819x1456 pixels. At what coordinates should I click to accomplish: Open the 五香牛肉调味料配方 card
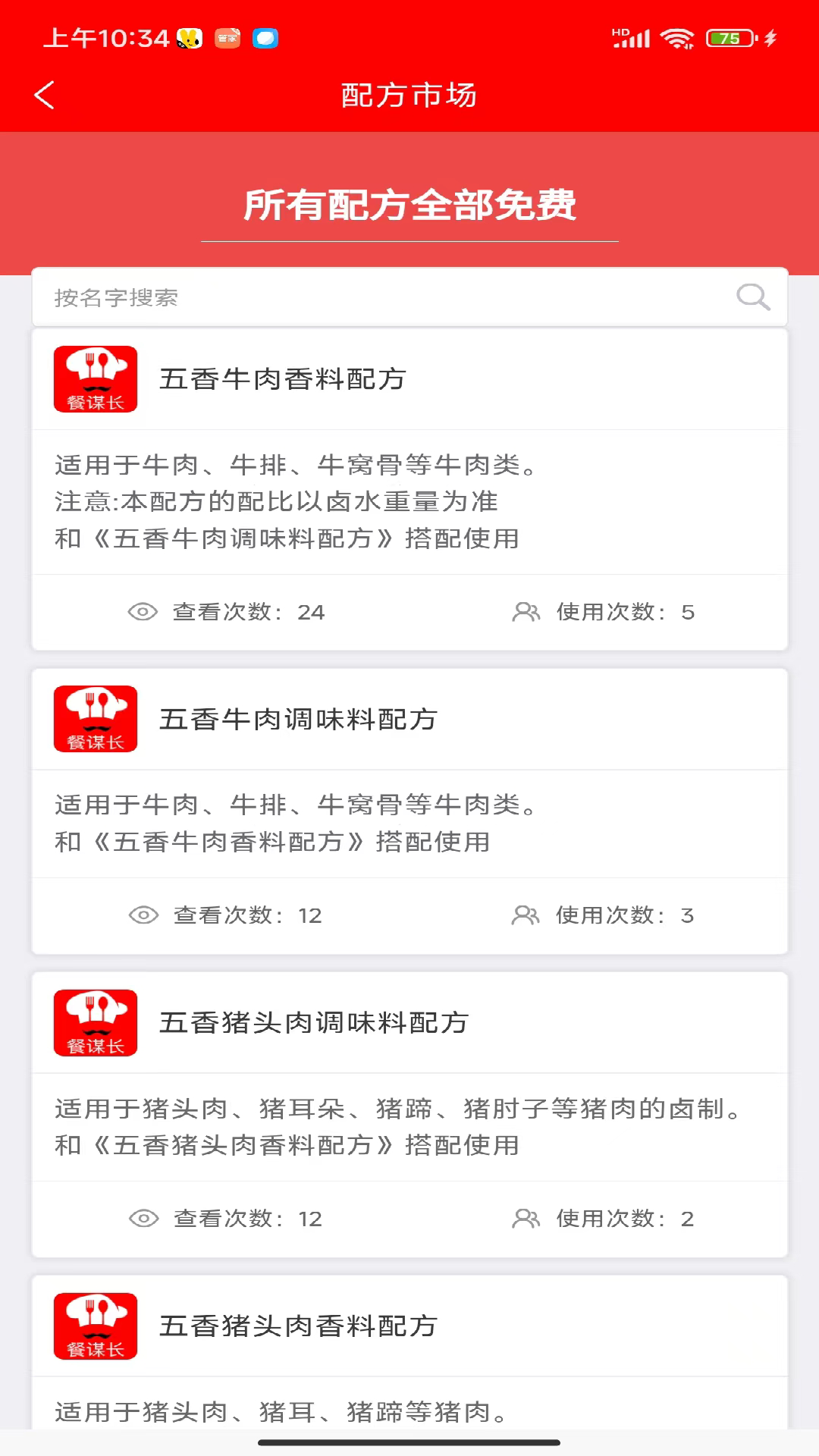[409, 811]
